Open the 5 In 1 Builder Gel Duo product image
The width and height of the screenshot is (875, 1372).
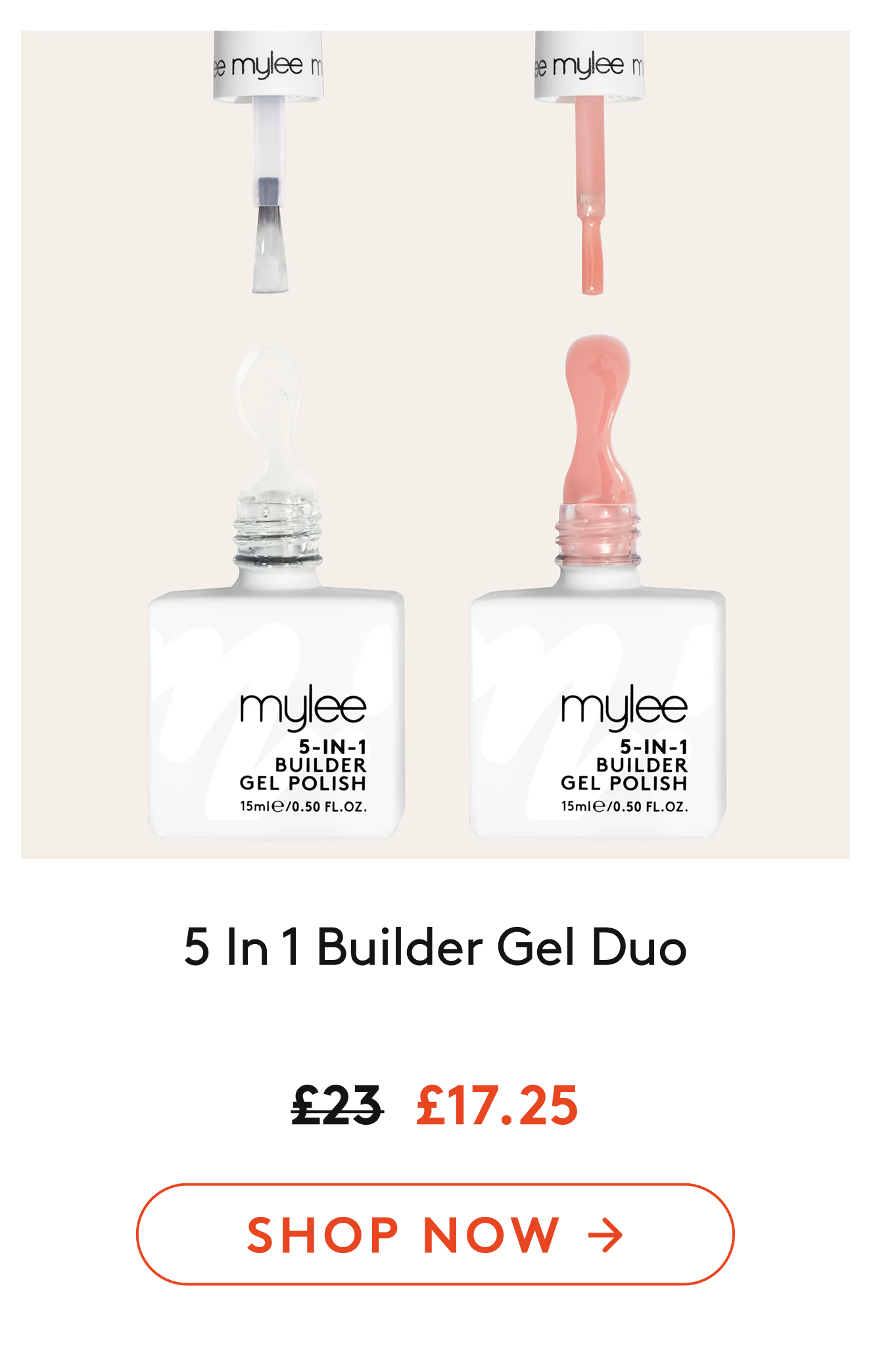point(435,444)
